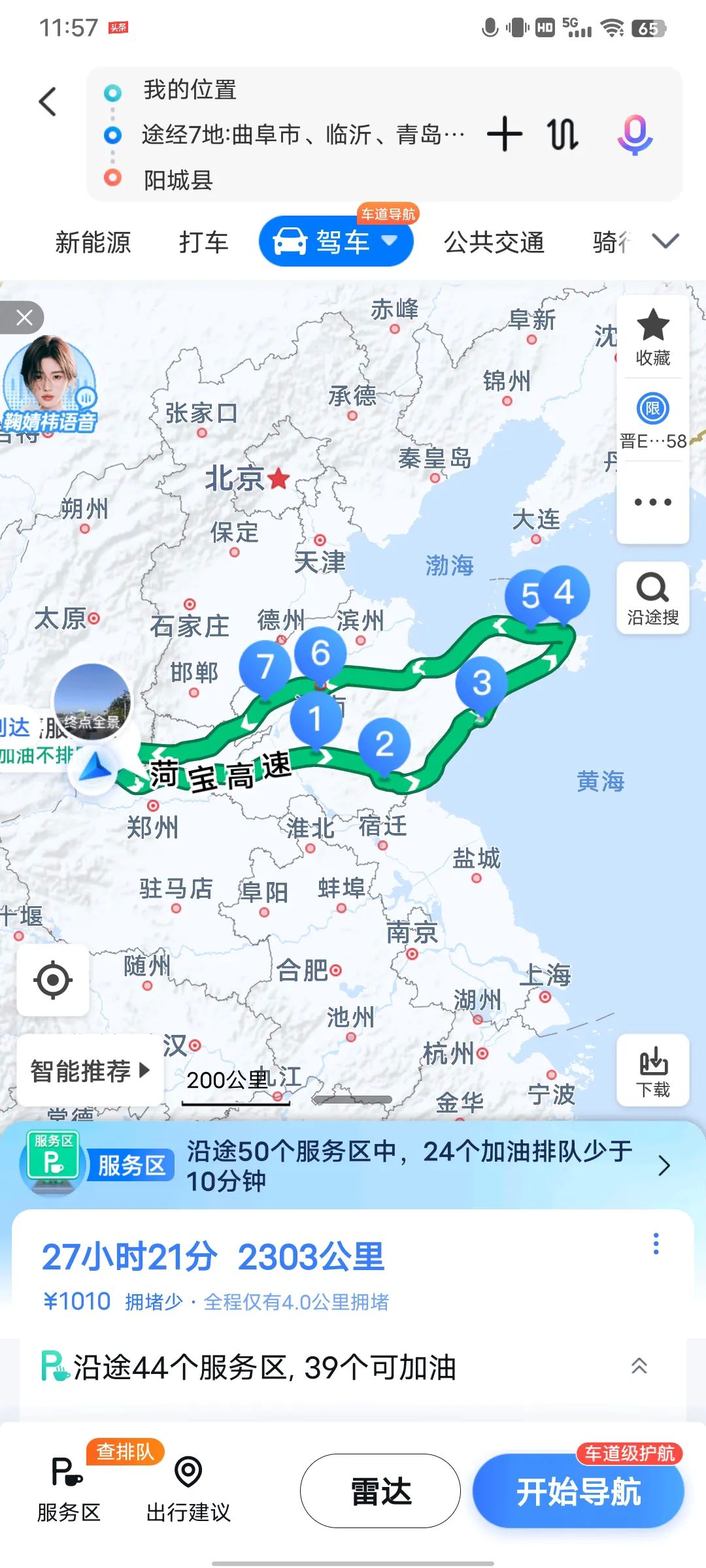
Task: Swap start and destination order
Action: 562,135
